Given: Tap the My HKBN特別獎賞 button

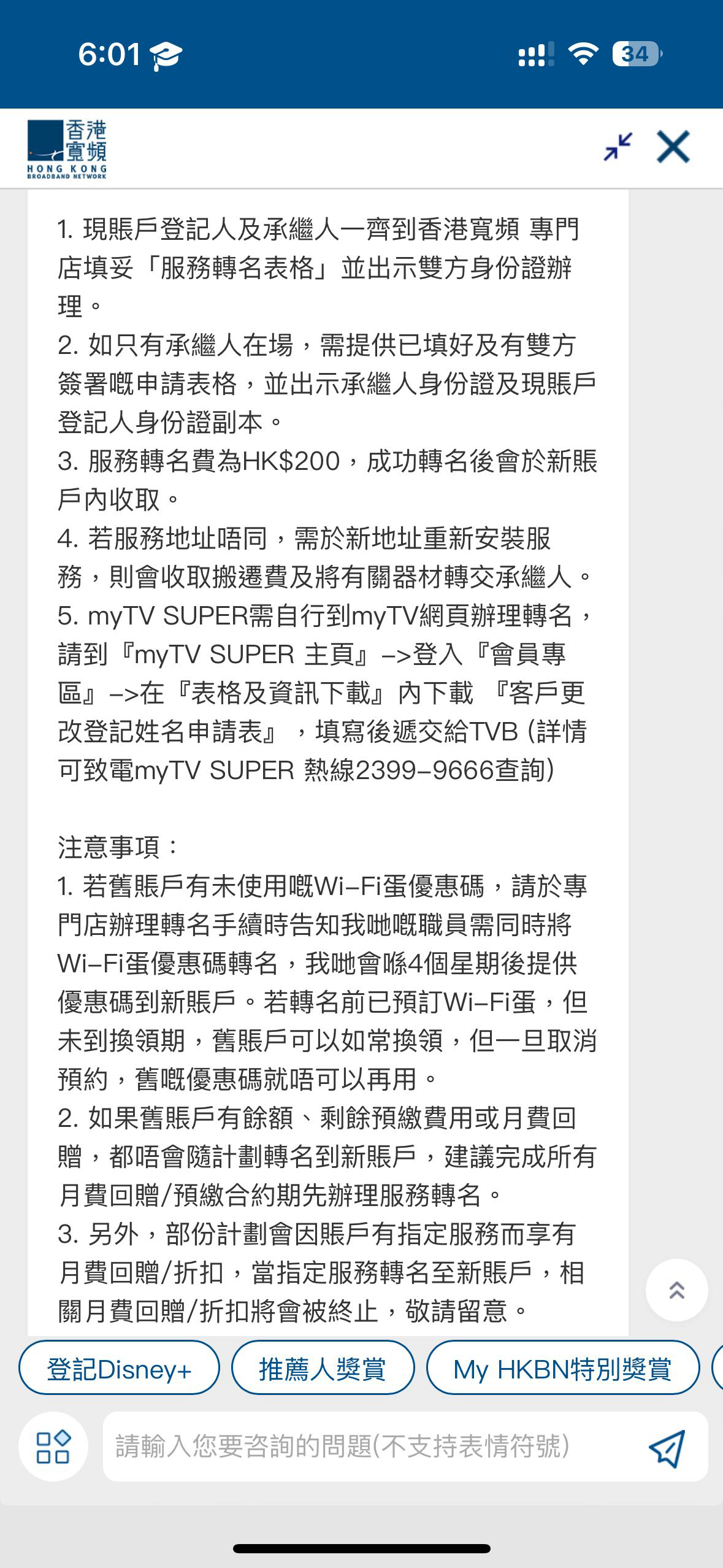Looking at the screenshot, I should tap(564, 1369).
